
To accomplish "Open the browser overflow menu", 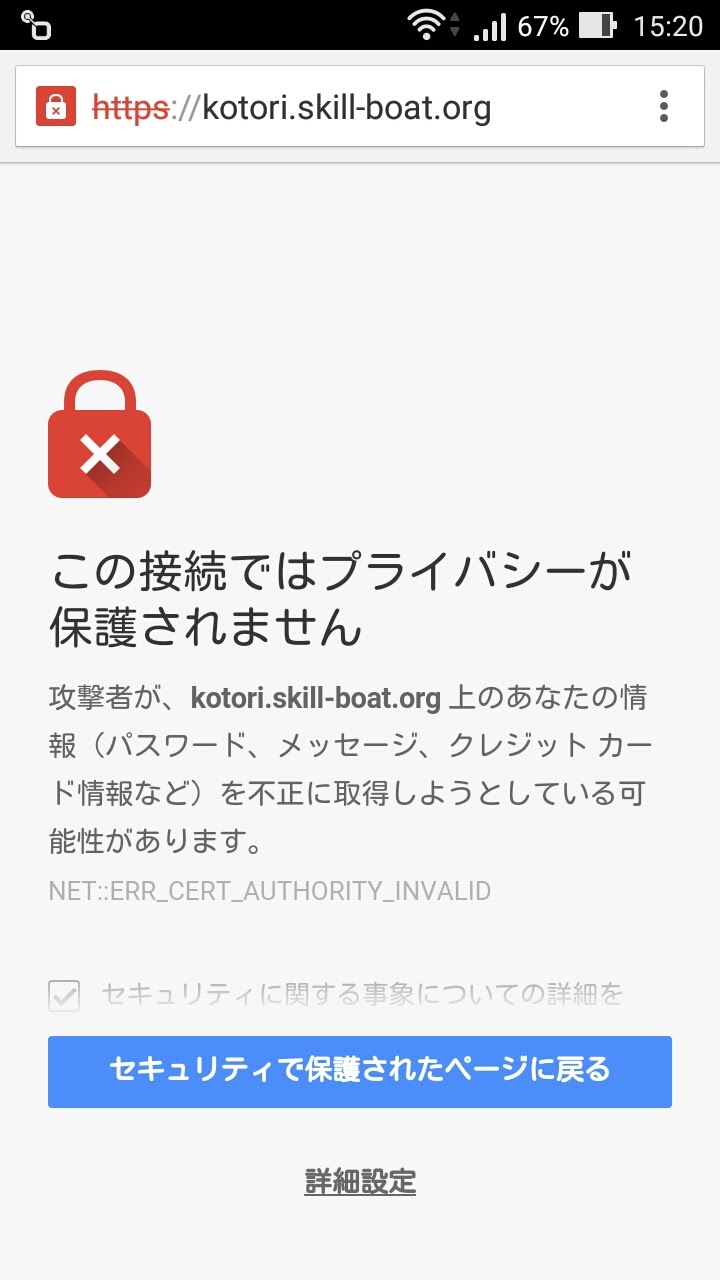I will tap(664, 106).
